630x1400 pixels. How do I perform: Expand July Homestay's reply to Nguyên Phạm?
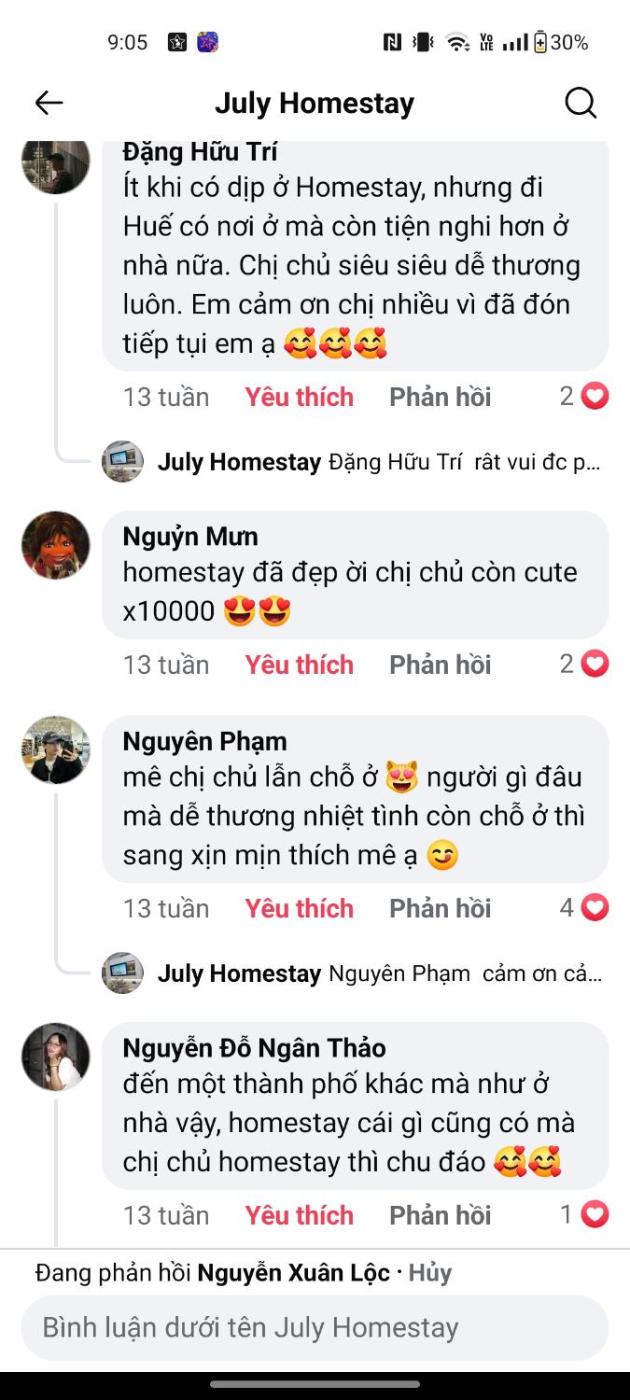click(379, 973)
